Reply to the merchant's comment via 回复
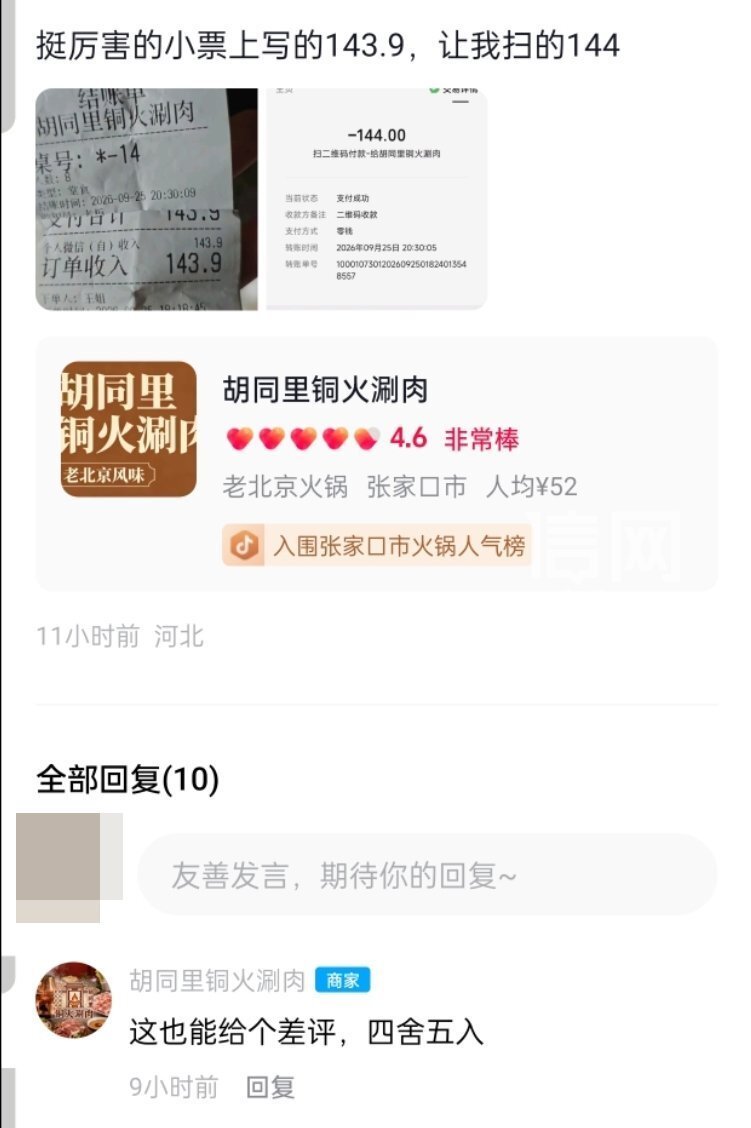The width and height of the screenshot is (751, 1128). (270, 1086)
